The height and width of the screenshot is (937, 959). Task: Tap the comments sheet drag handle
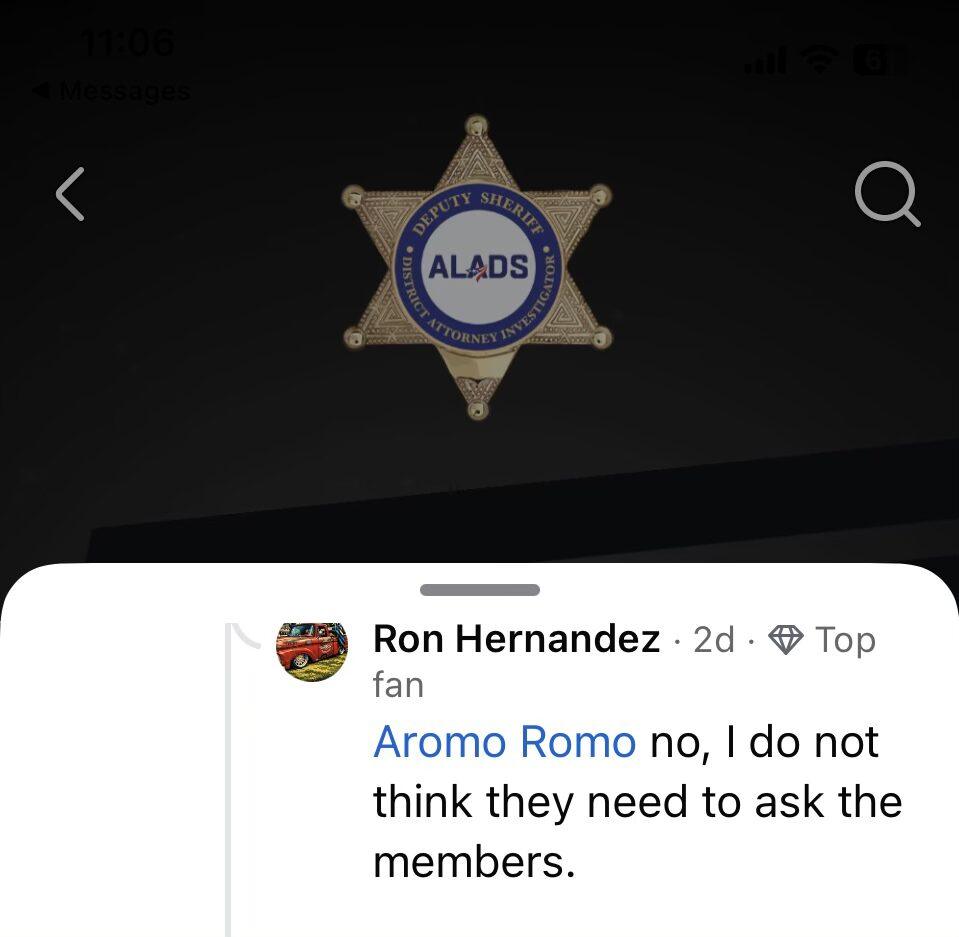pyautogui.click(x=480, y=590)
